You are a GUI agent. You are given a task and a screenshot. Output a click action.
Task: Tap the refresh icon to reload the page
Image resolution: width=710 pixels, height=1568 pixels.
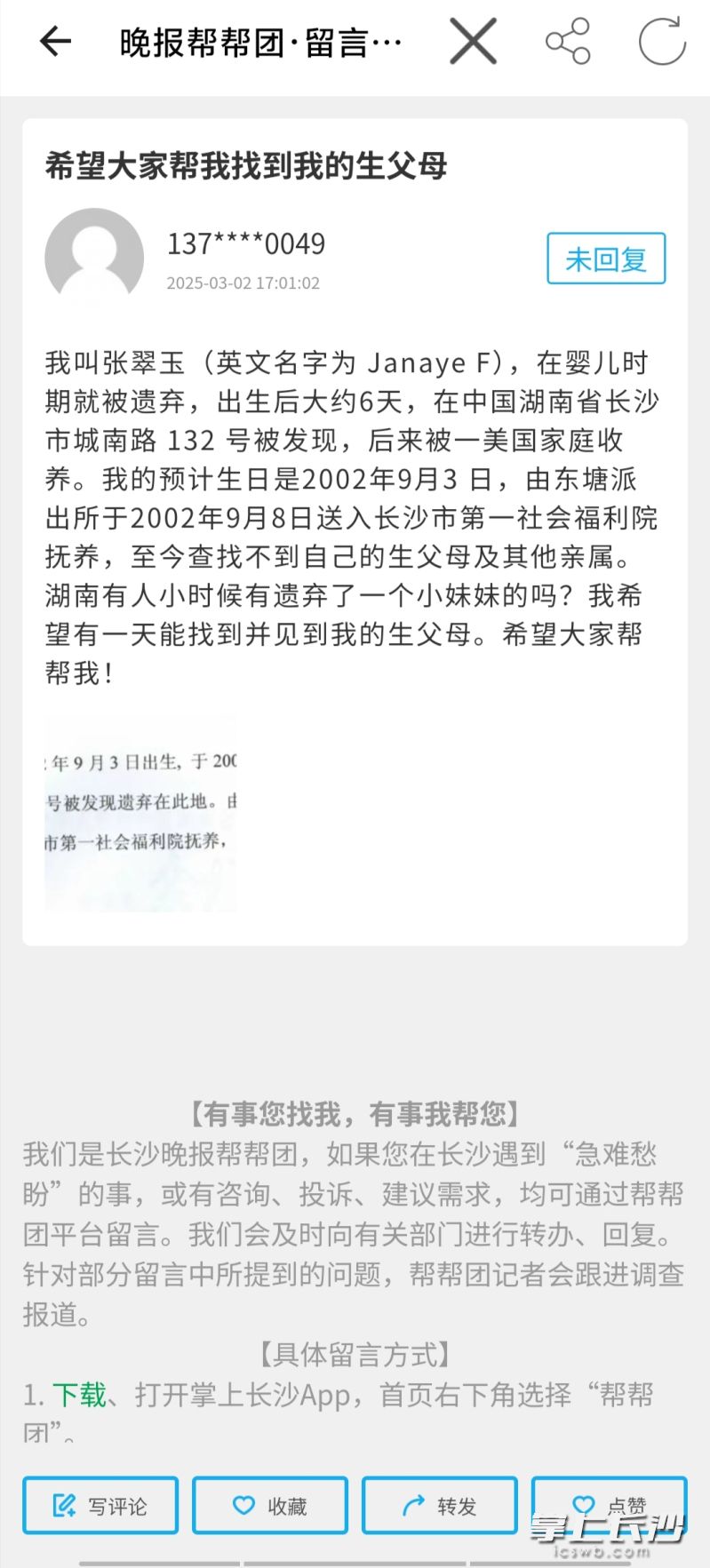pos(662,42)
